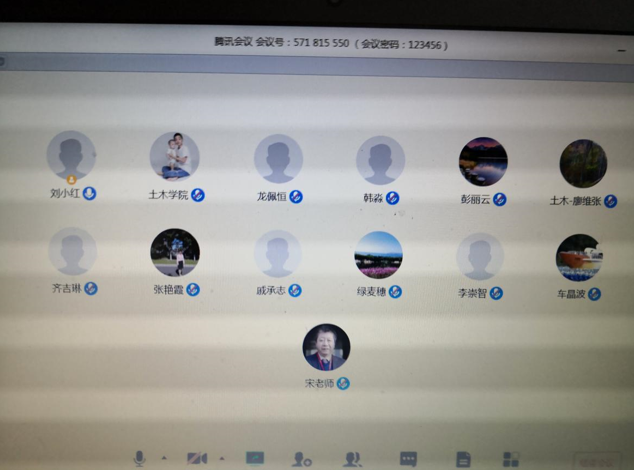Select participant 刘小红

(x=71, y=157)
